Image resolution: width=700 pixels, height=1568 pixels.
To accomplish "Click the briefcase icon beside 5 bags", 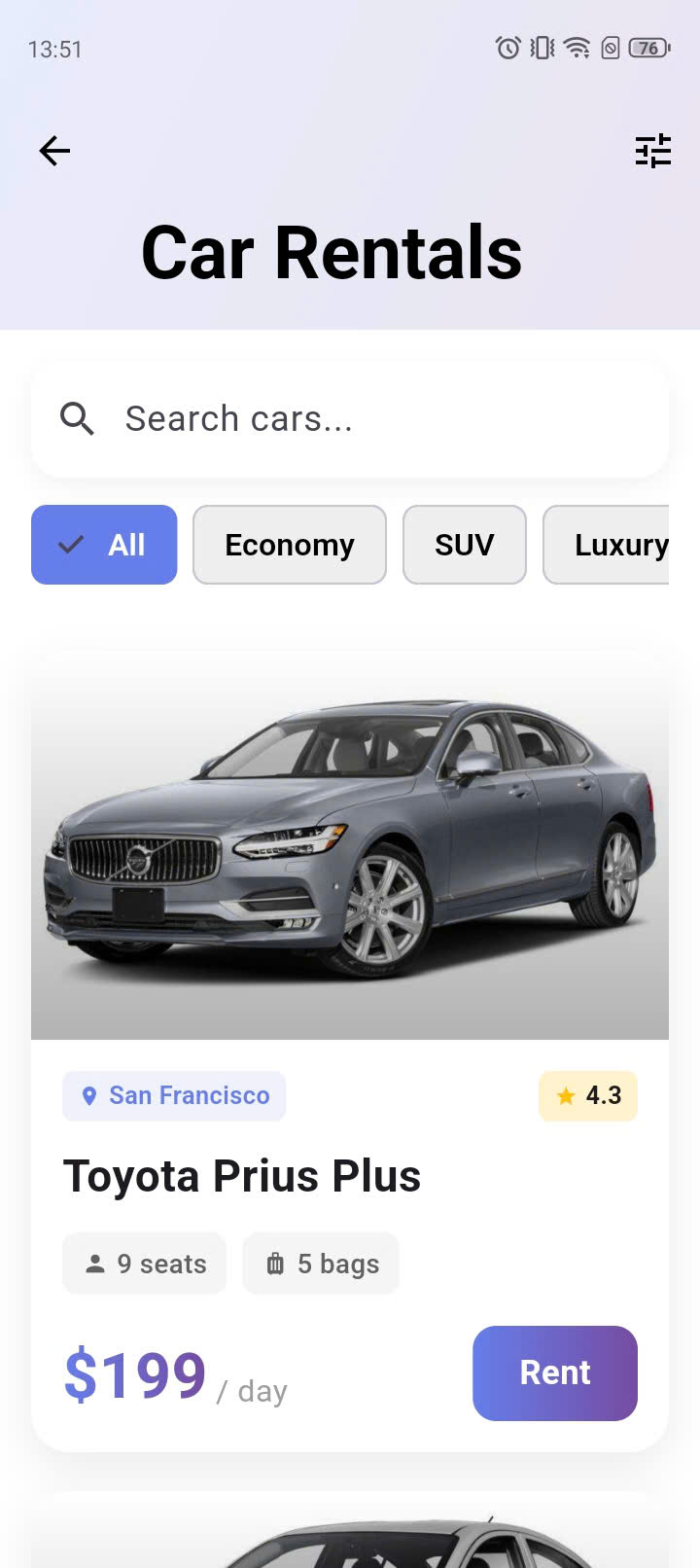I will 275,1263.
